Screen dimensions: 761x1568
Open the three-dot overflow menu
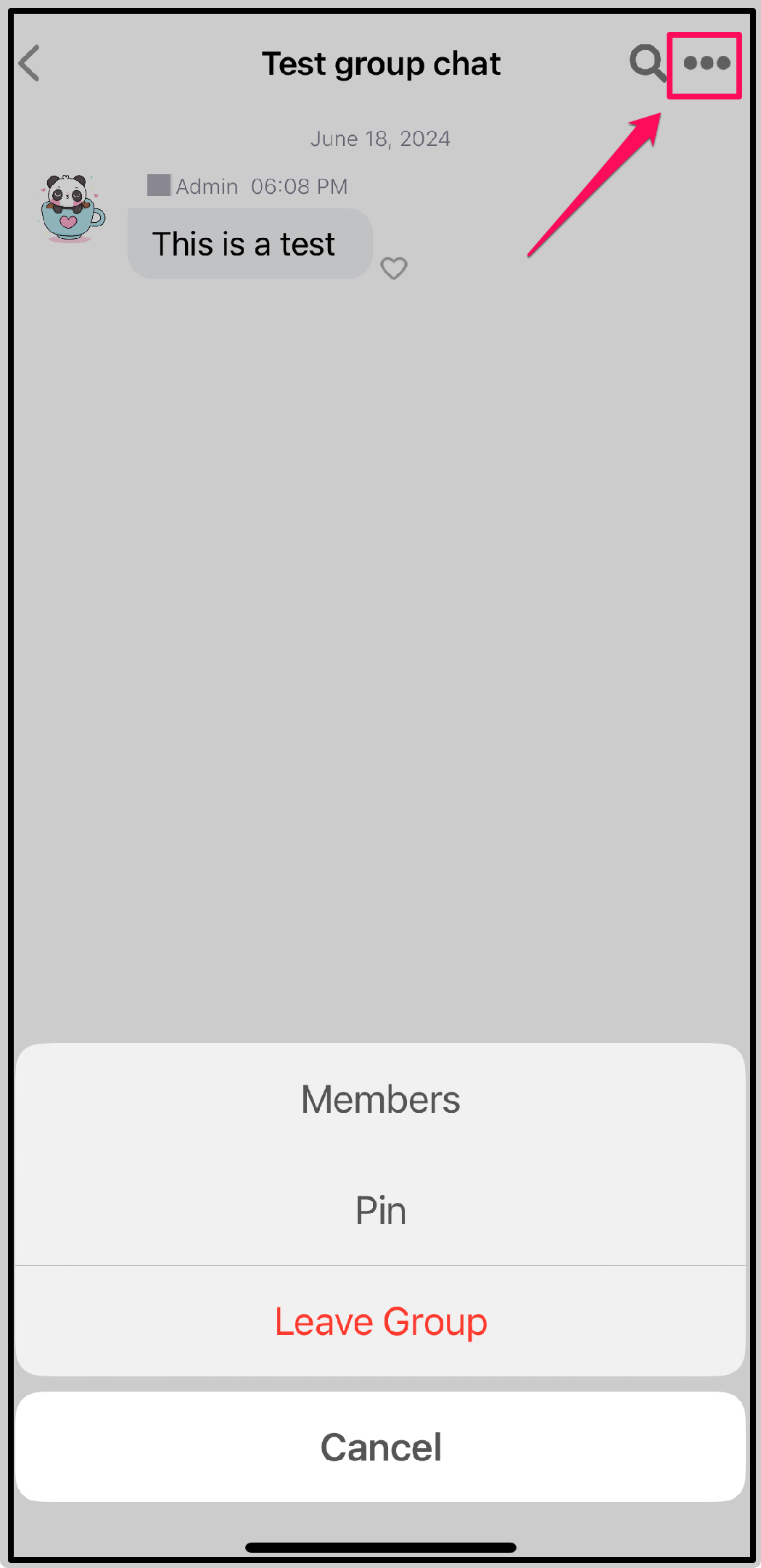(707, 63)
